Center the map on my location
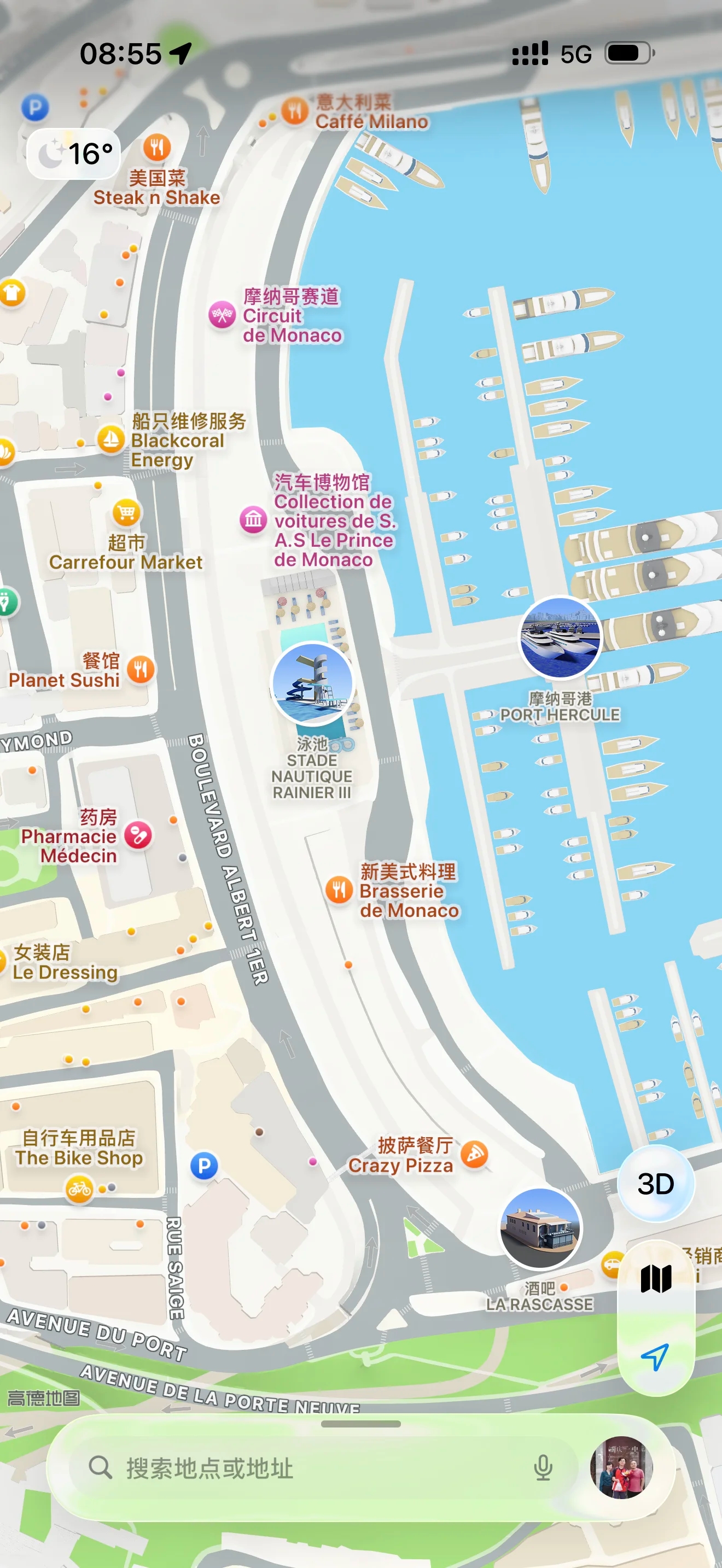Image resolution: width=722 pixels, height=1568 pixels. (x=656, y=1356)
